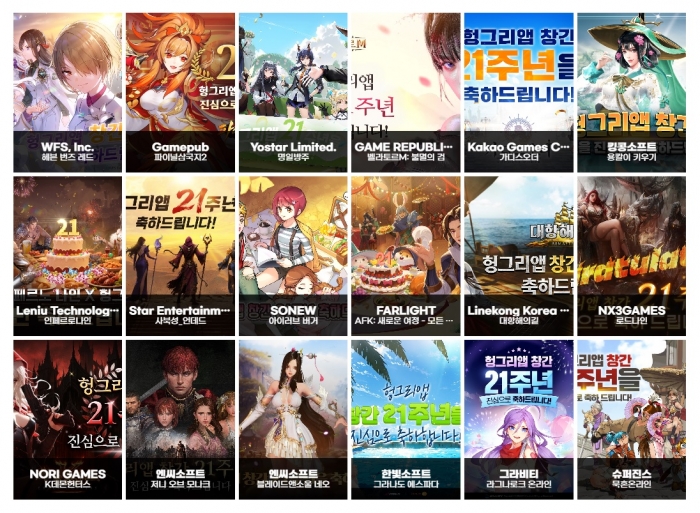Viewport: 700px width, 513px height.
Task: Open the SONEW 아이러브 버거 tile
Action: coord(293,256)
